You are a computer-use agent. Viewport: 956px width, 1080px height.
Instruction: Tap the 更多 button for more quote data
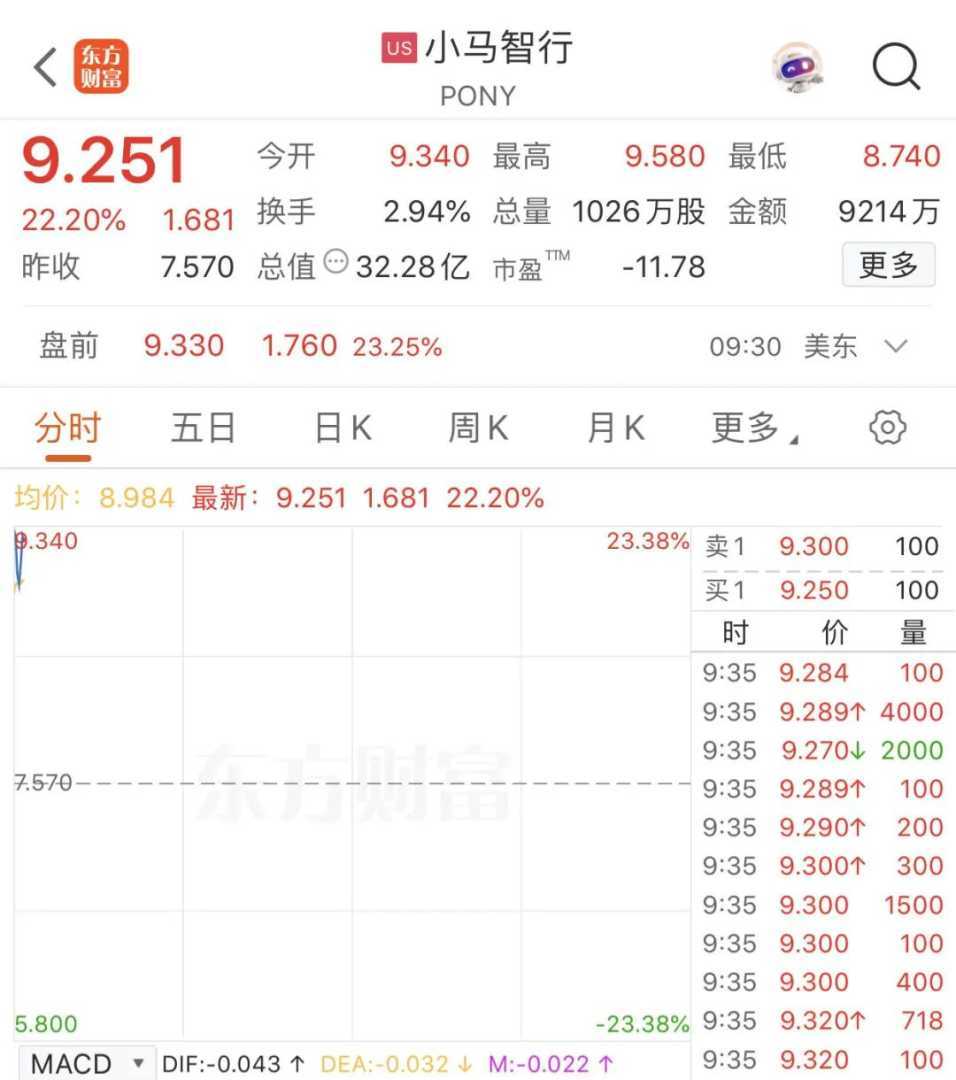pos(888,265)
